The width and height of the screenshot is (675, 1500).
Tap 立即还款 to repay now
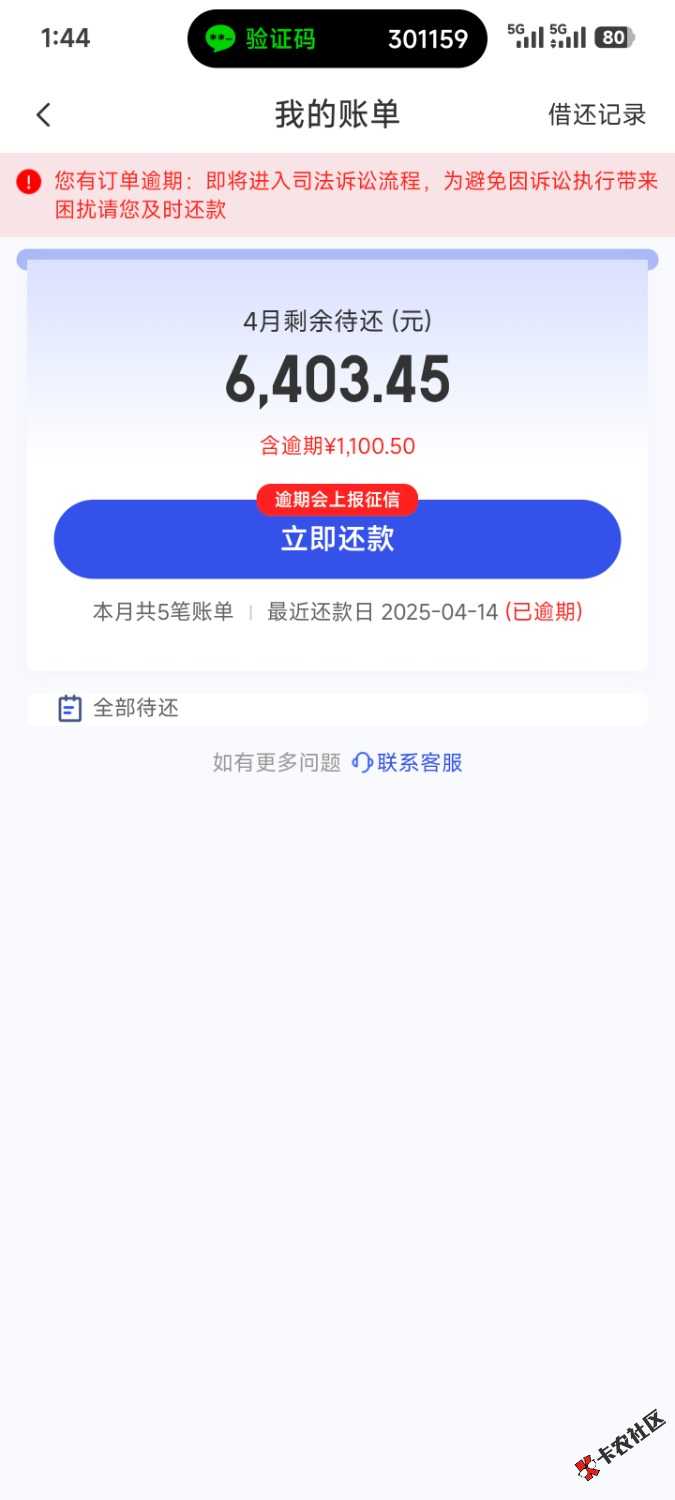(337, 540)
